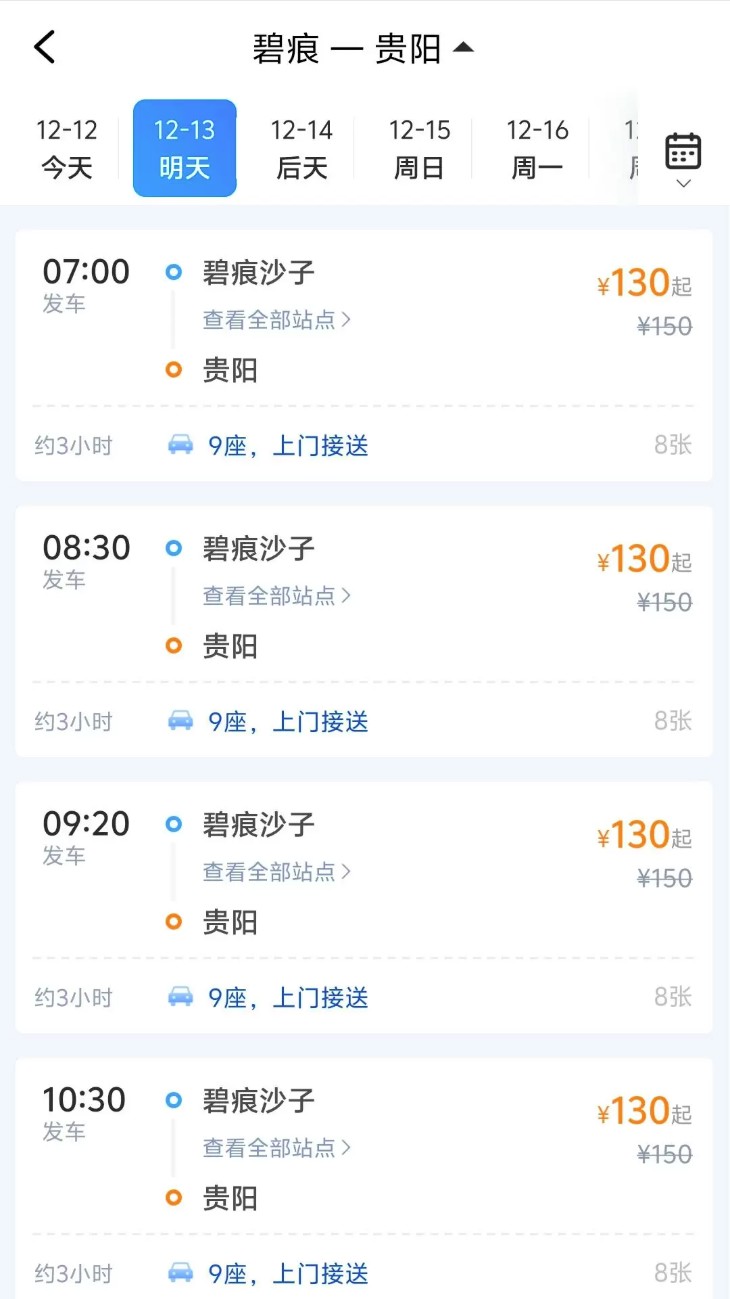730x1299 pixels.
Task: Tap the 8张 remaining tickets on 09:20 trip
Action: [x=673, y=997]
